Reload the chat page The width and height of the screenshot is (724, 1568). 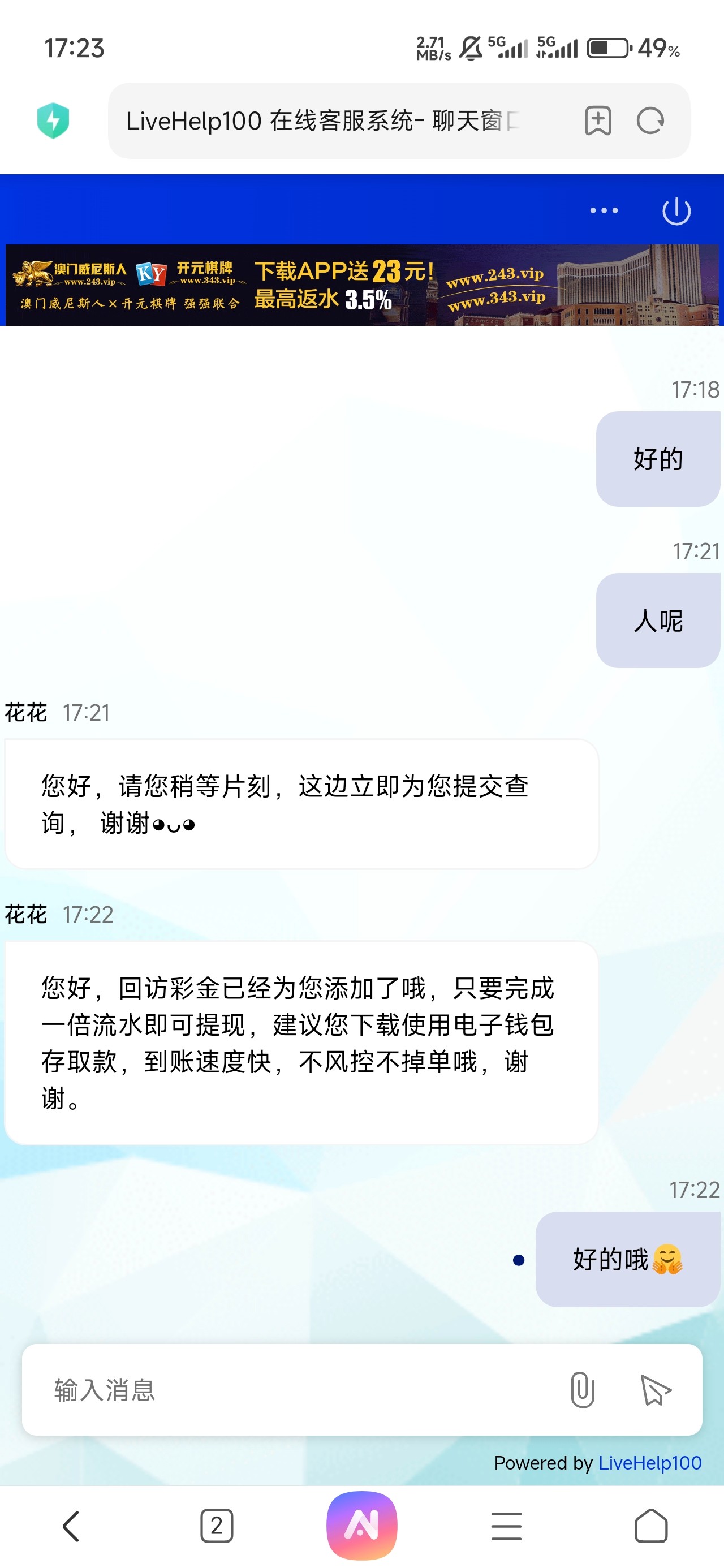(x=650, y=120)
